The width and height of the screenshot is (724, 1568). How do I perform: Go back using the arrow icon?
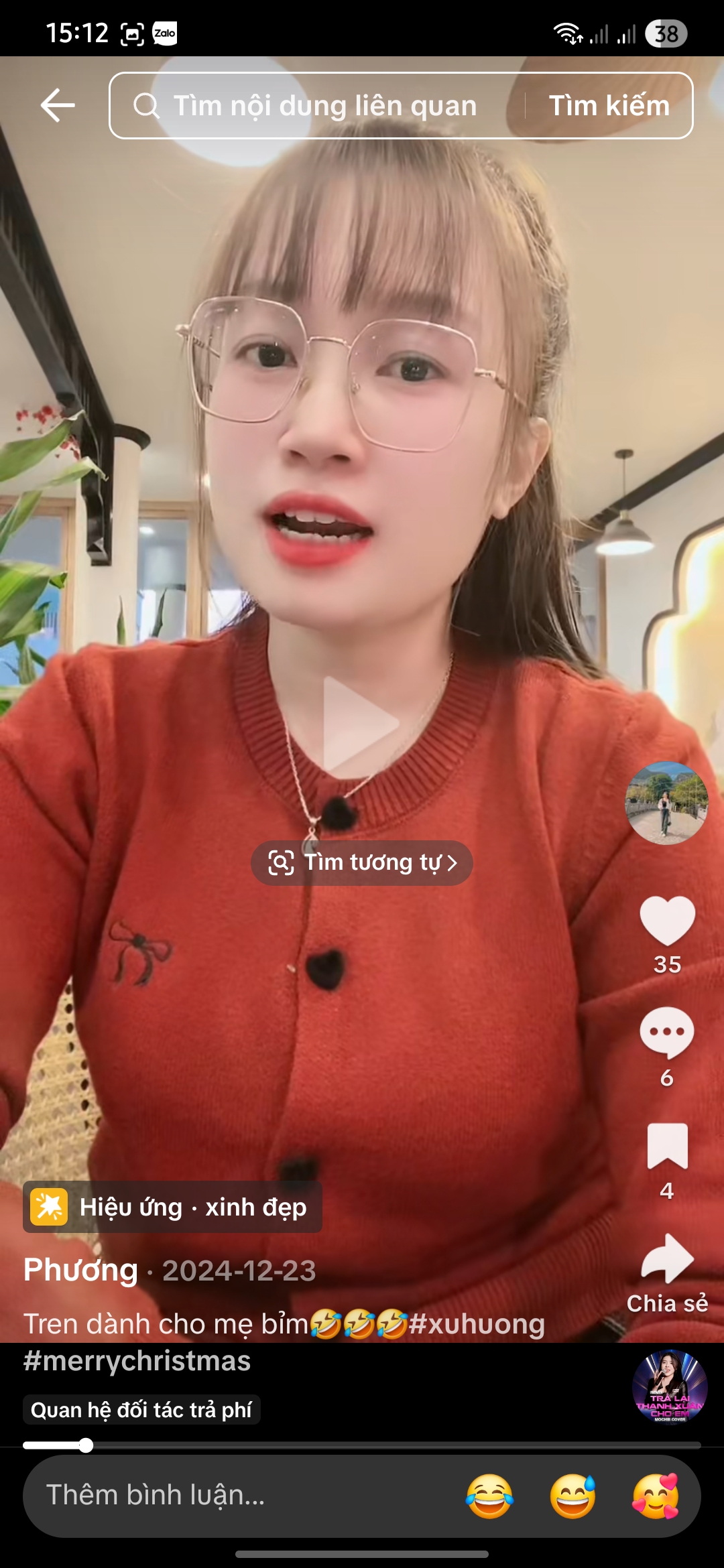click(x=58, y=106)
